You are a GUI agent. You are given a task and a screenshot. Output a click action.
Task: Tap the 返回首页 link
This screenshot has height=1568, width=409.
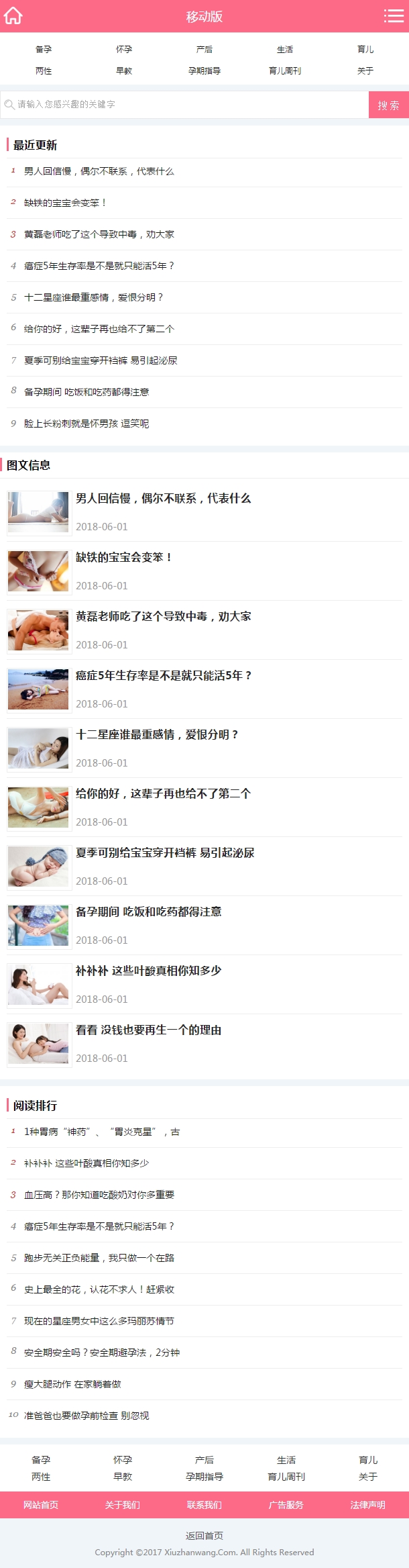pyautogui.click(x=204, y=1536)
